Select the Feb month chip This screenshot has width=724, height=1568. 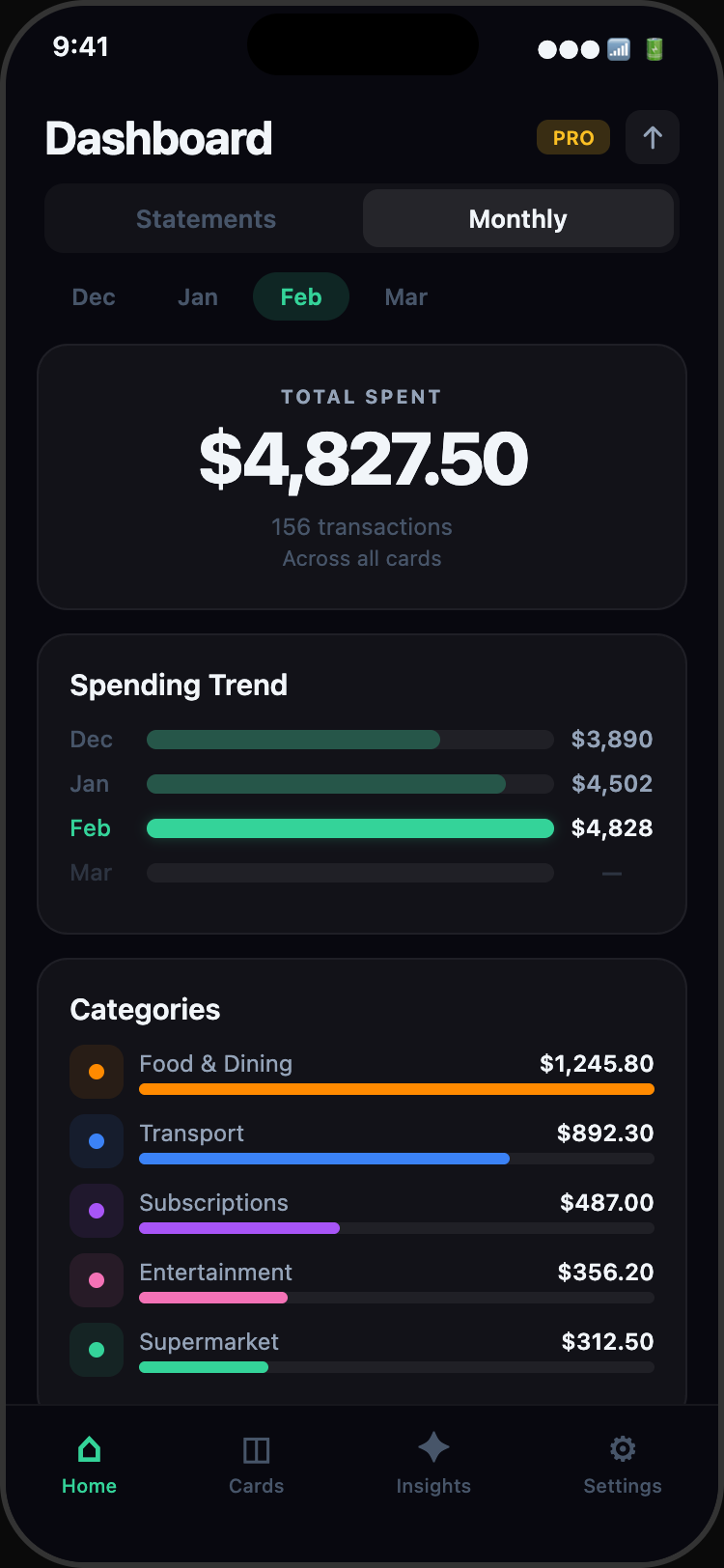tap(301, 297)
